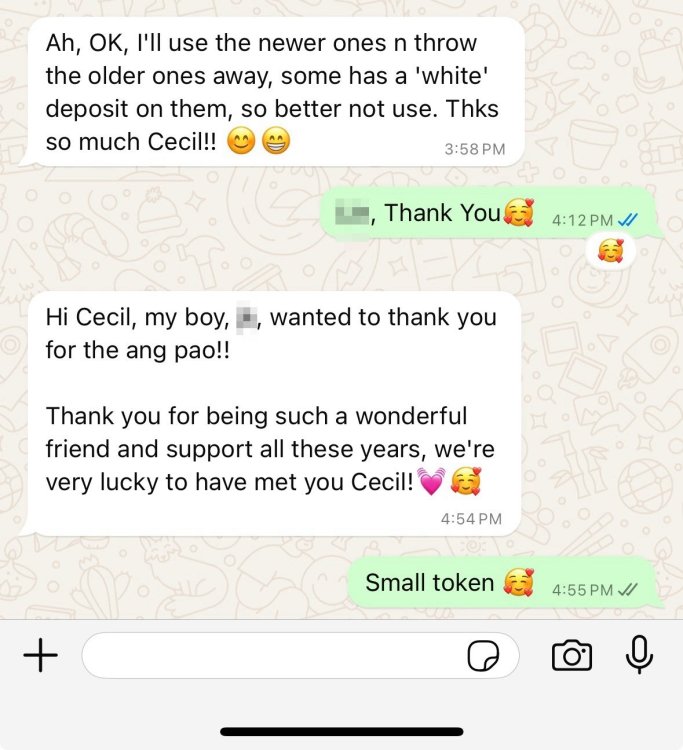Launch the camera to send a photo

(571, 656)
